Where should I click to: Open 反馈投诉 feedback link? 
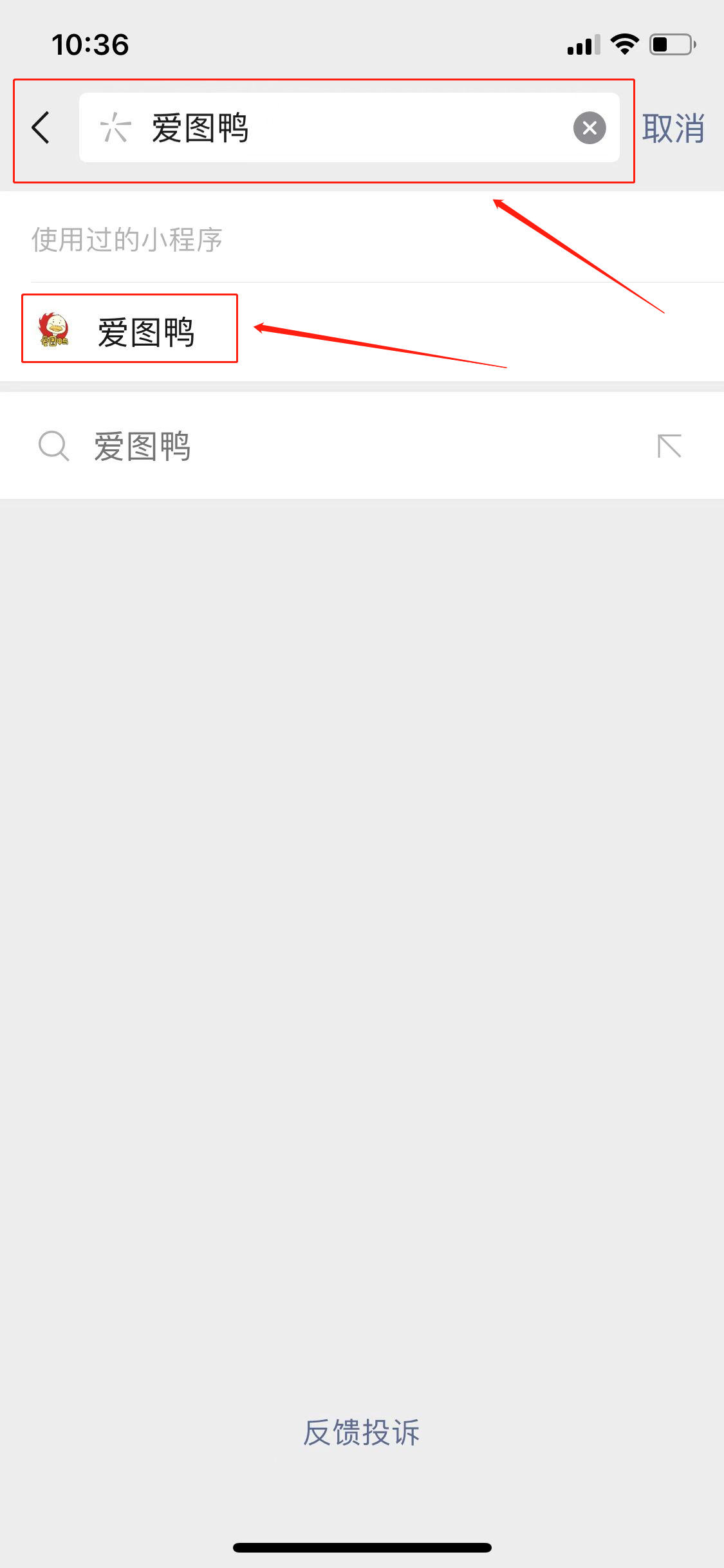(x=362, y=1432)
